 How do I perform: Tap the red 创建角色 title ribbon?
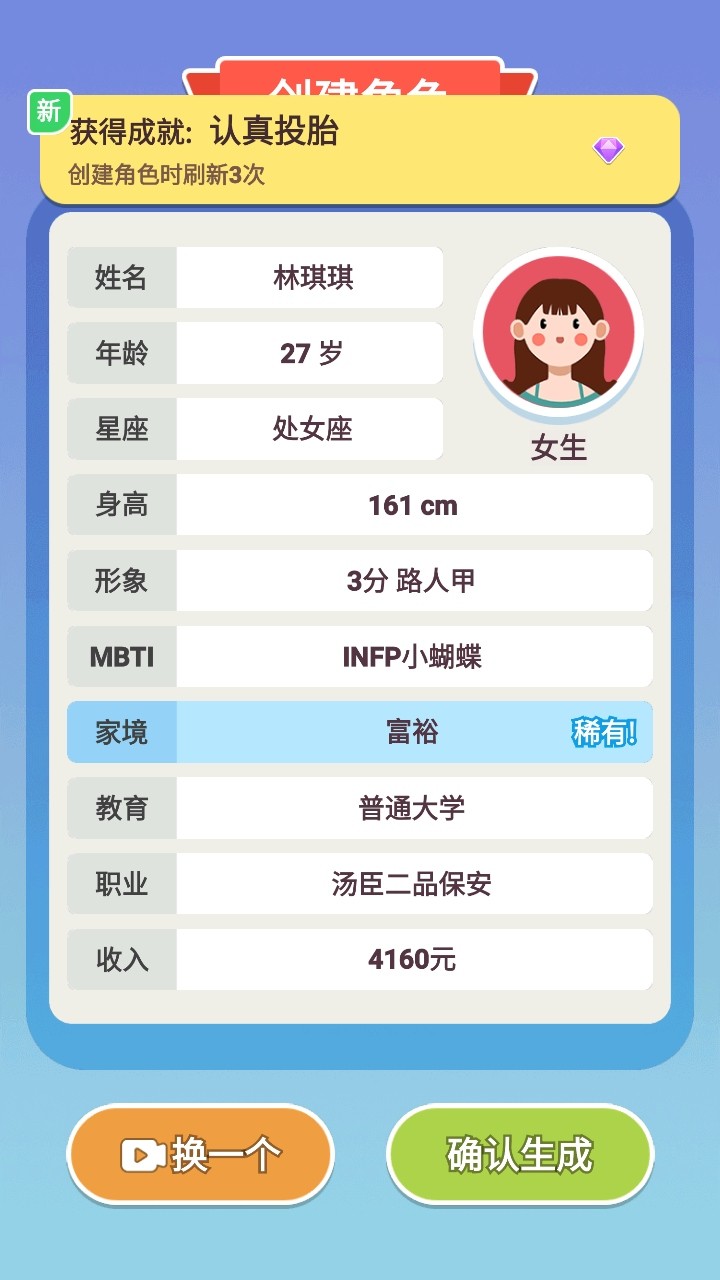(x=360, y=82)
